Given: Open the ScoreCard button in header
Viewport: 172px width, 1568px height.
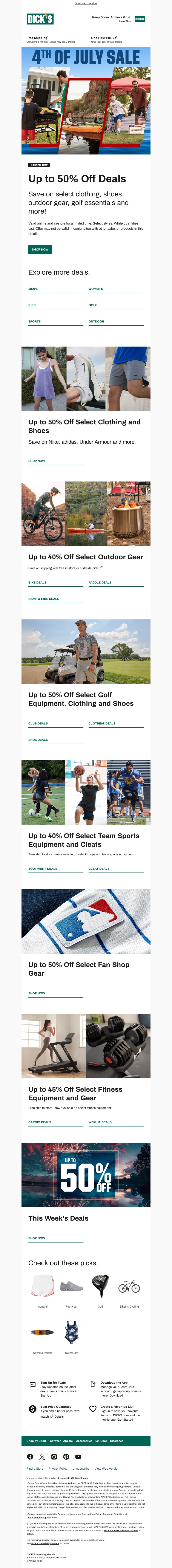Looking at the screenshot, I should point(140,19).
